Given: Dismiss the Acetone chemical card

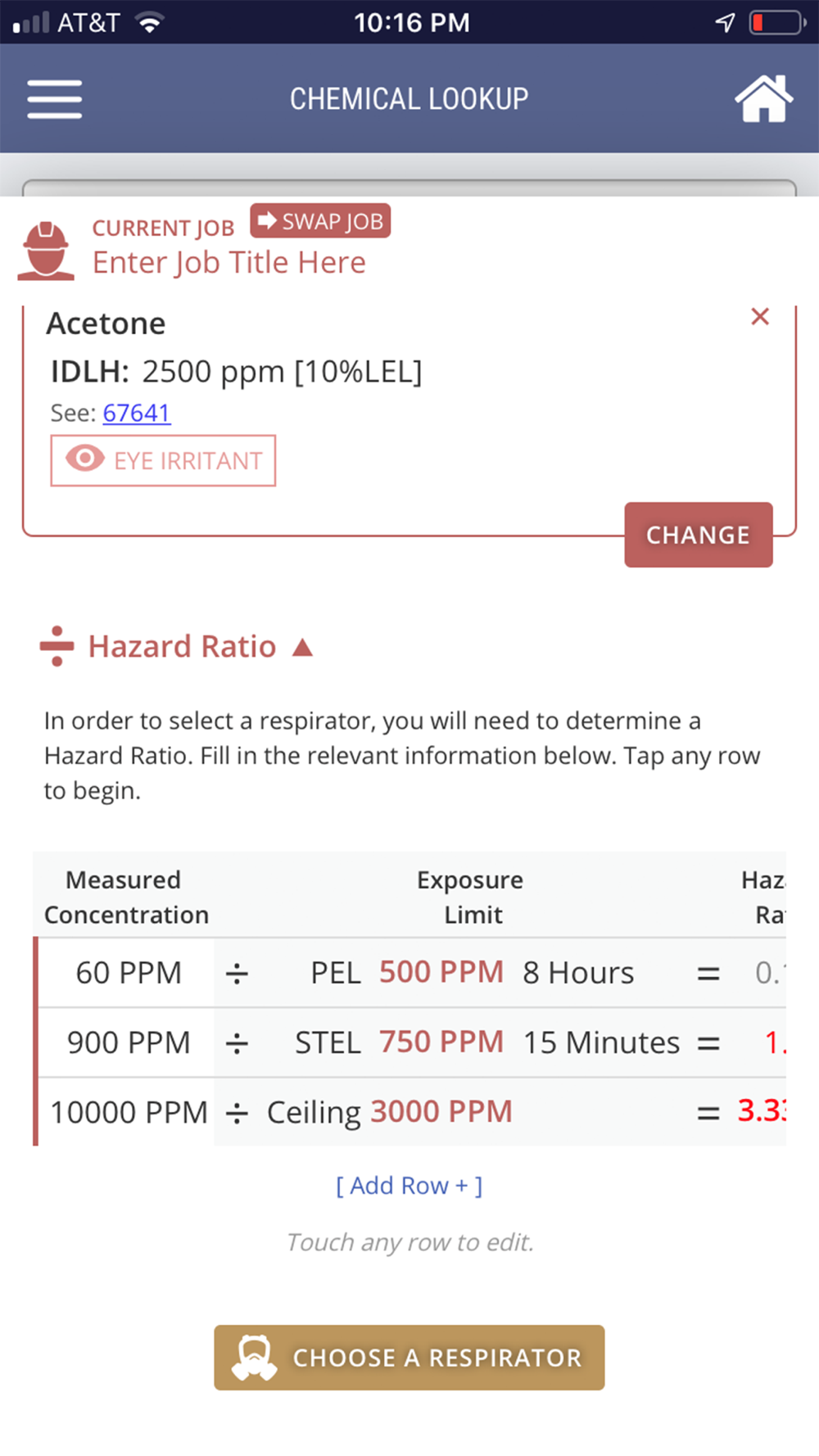Looking at the screenshot, I should pyautogui.click(x=760, y=317).
